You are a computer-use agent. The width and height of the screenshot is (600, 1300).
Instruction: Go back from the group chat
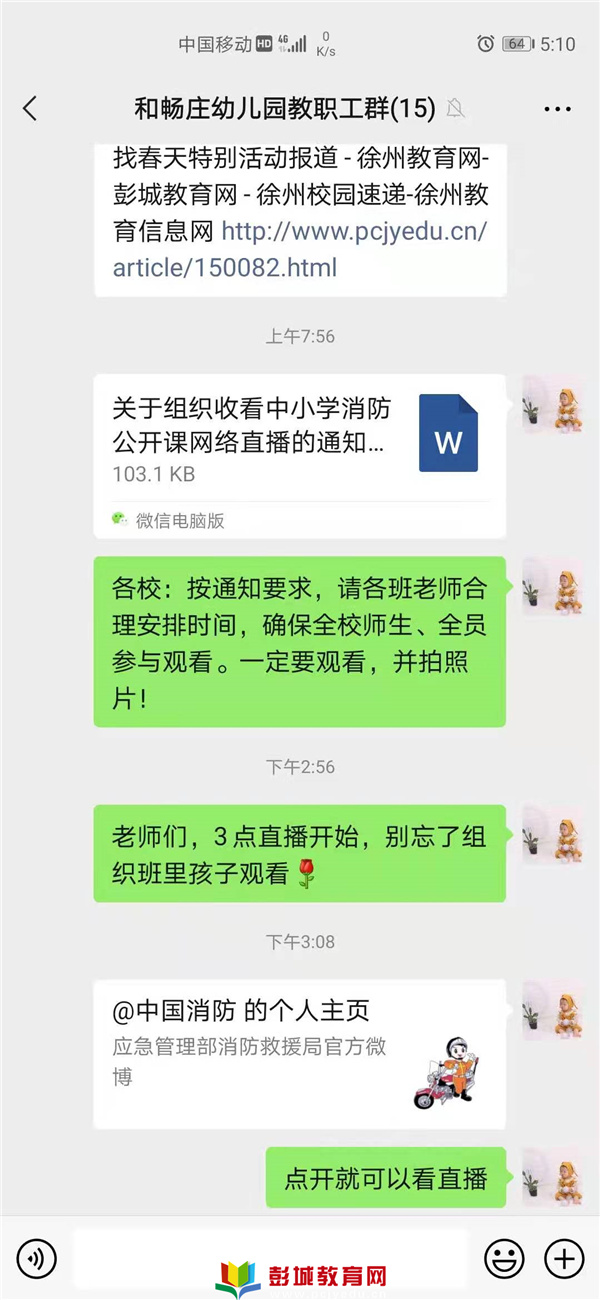tap(30, 108)
